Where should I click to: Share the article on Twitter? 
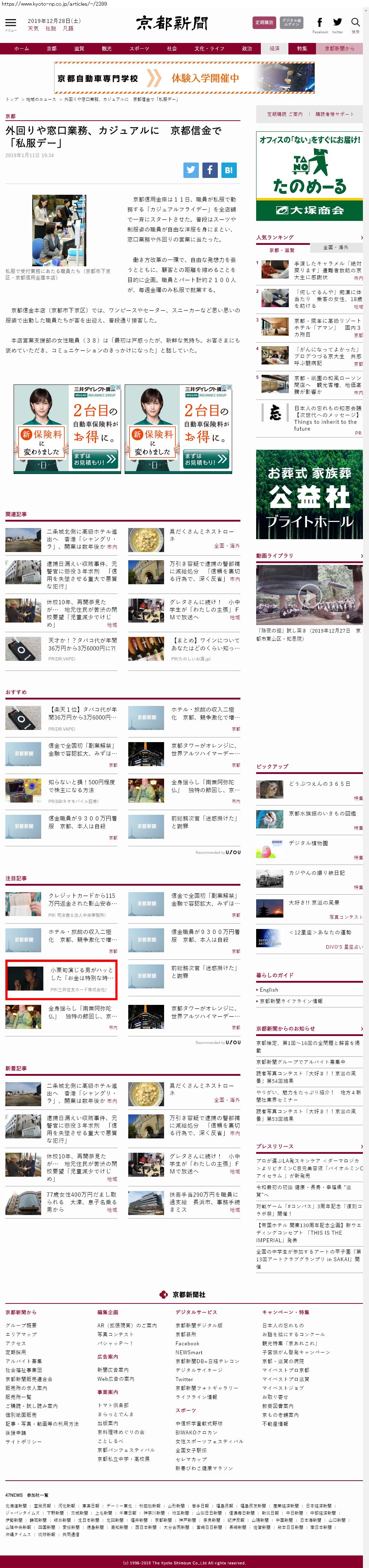pos(191,170)
